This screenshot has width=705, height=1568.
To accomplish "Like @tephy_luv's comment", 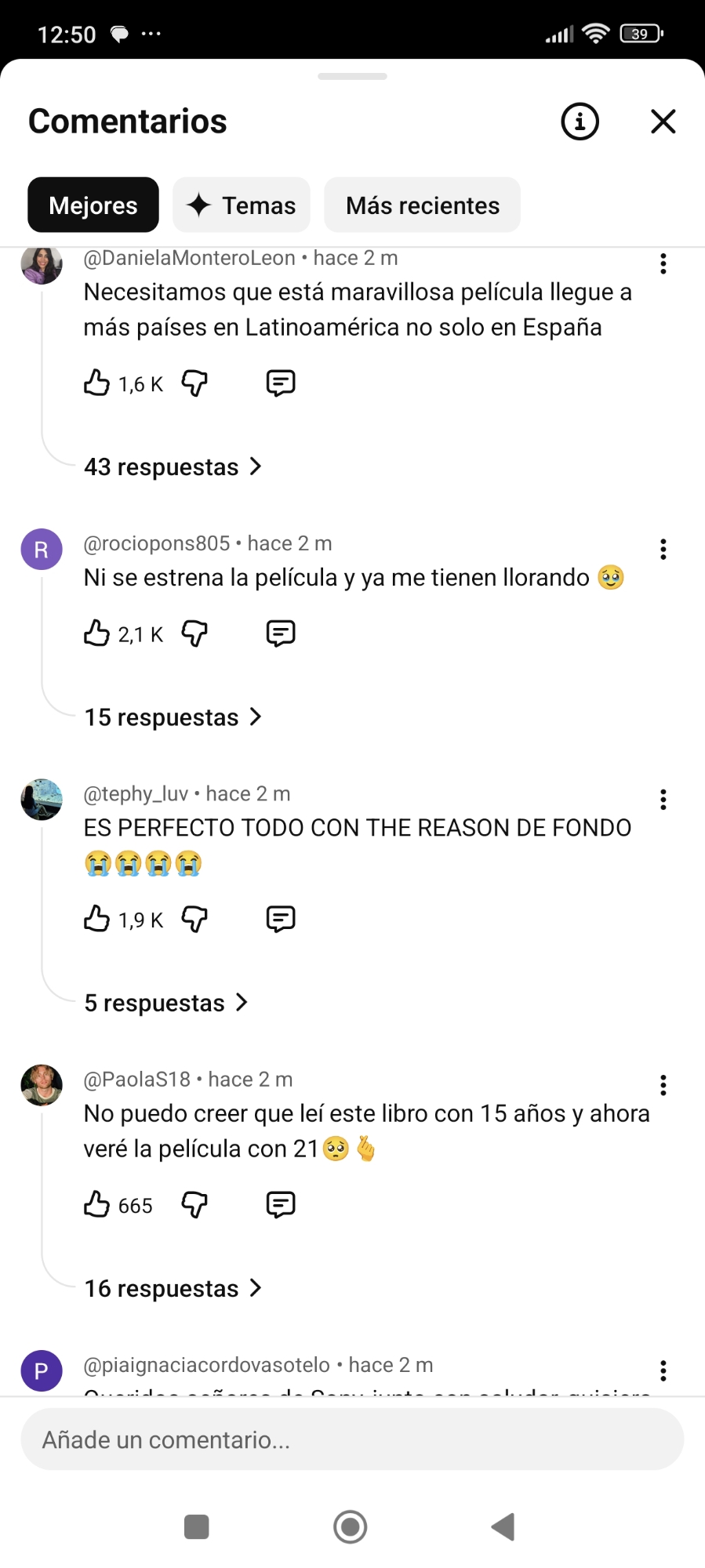I will tap(97, 919).
